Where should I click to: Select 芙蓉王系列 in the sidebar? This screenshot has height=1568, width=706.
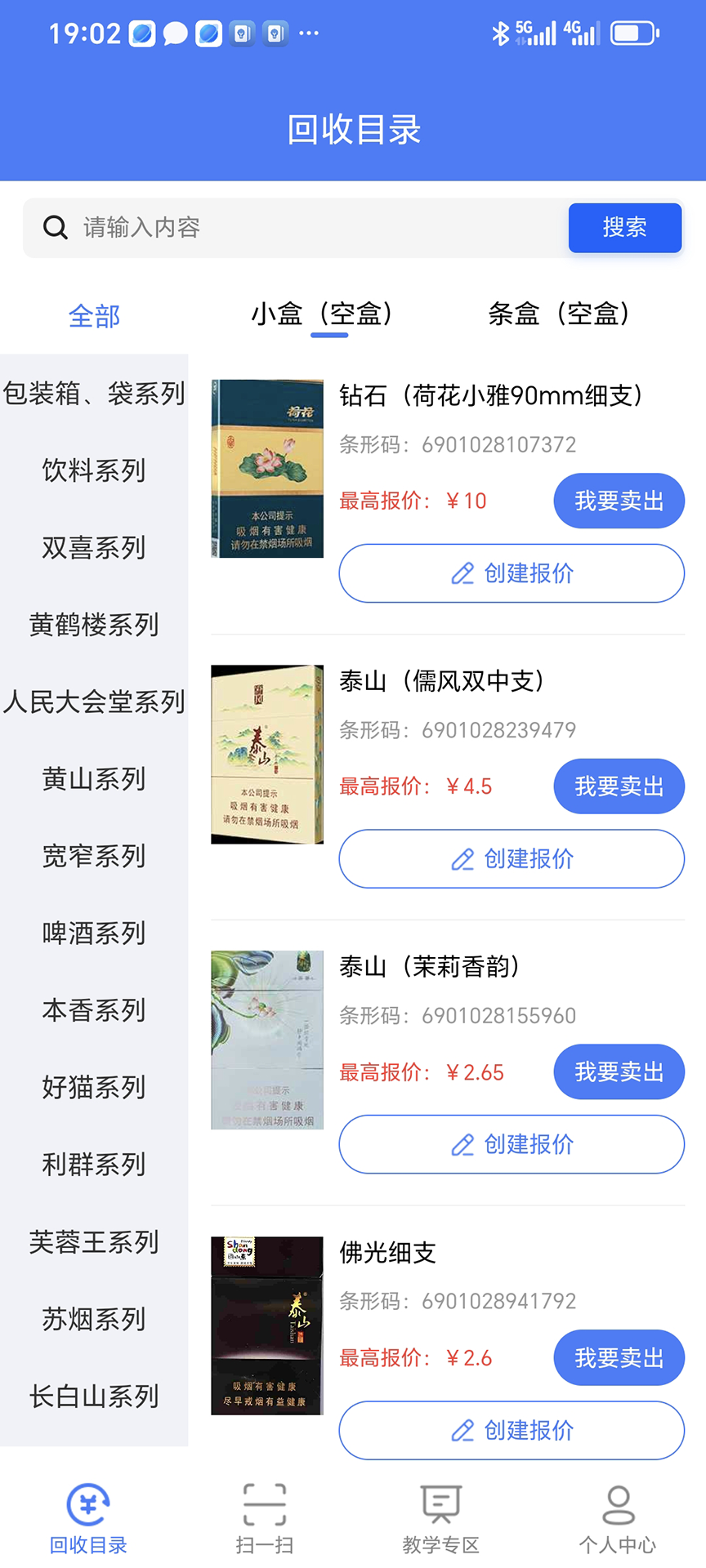(93, 1242)
